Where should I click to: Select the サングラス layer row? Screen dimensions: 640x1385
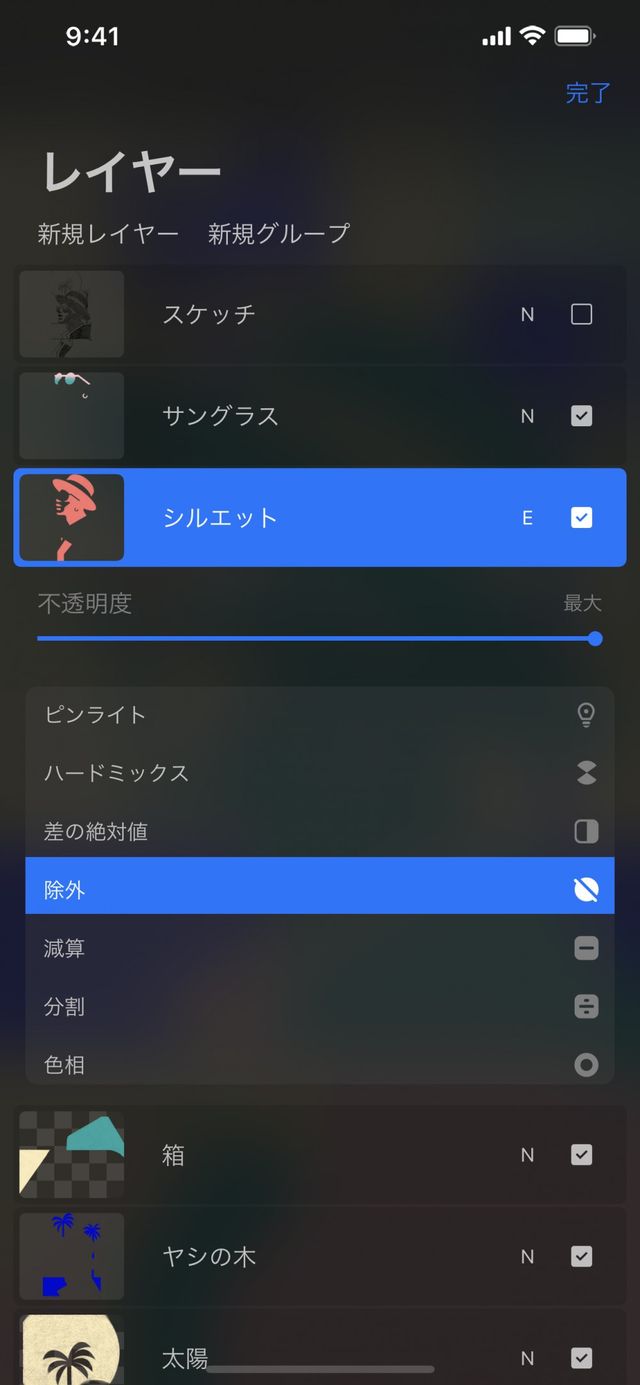coord(300,416)
